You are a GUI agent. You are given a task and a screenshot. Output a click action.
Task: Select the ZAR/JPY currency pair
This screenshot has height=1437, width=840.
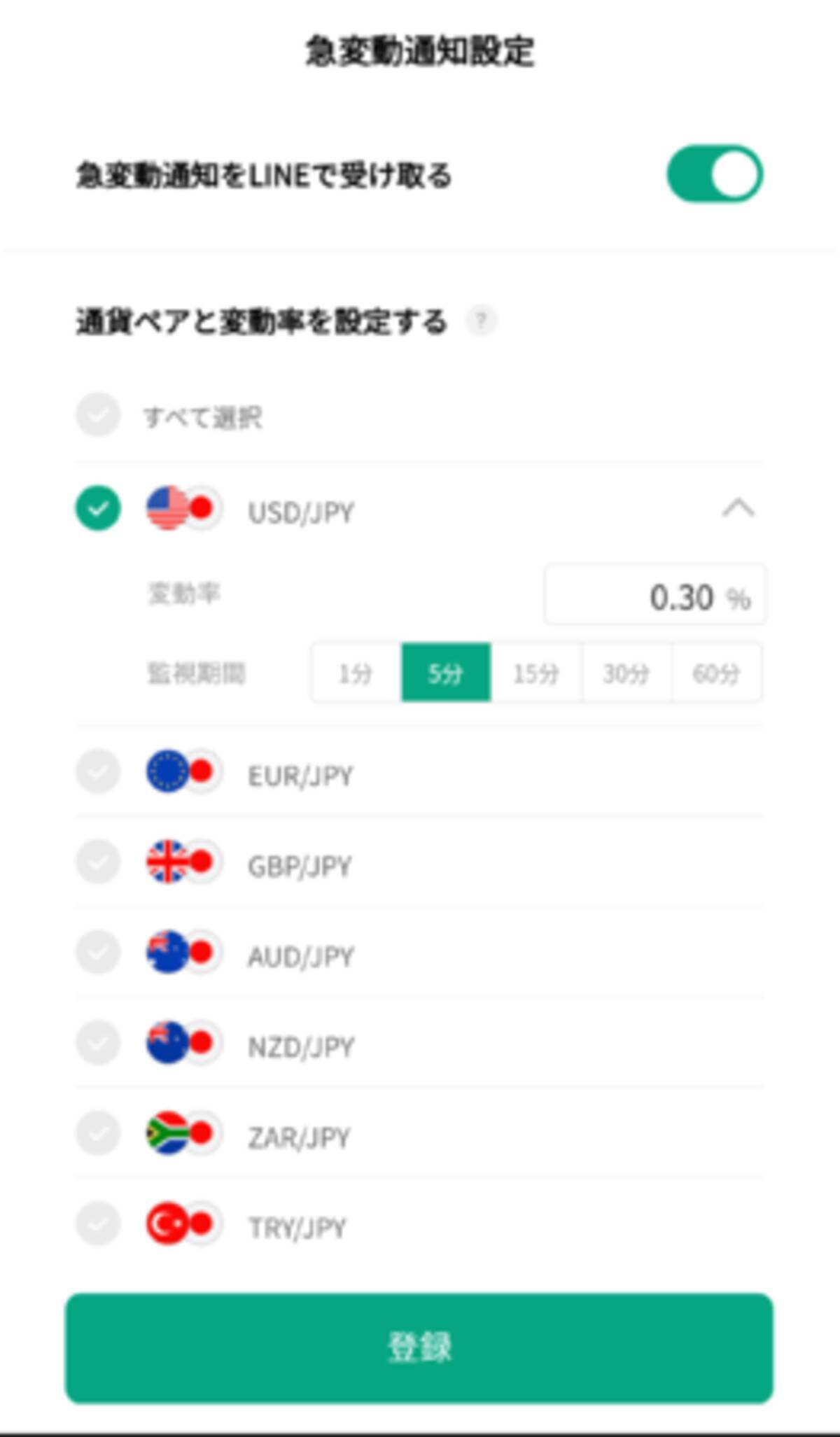tap(98, 1133)
